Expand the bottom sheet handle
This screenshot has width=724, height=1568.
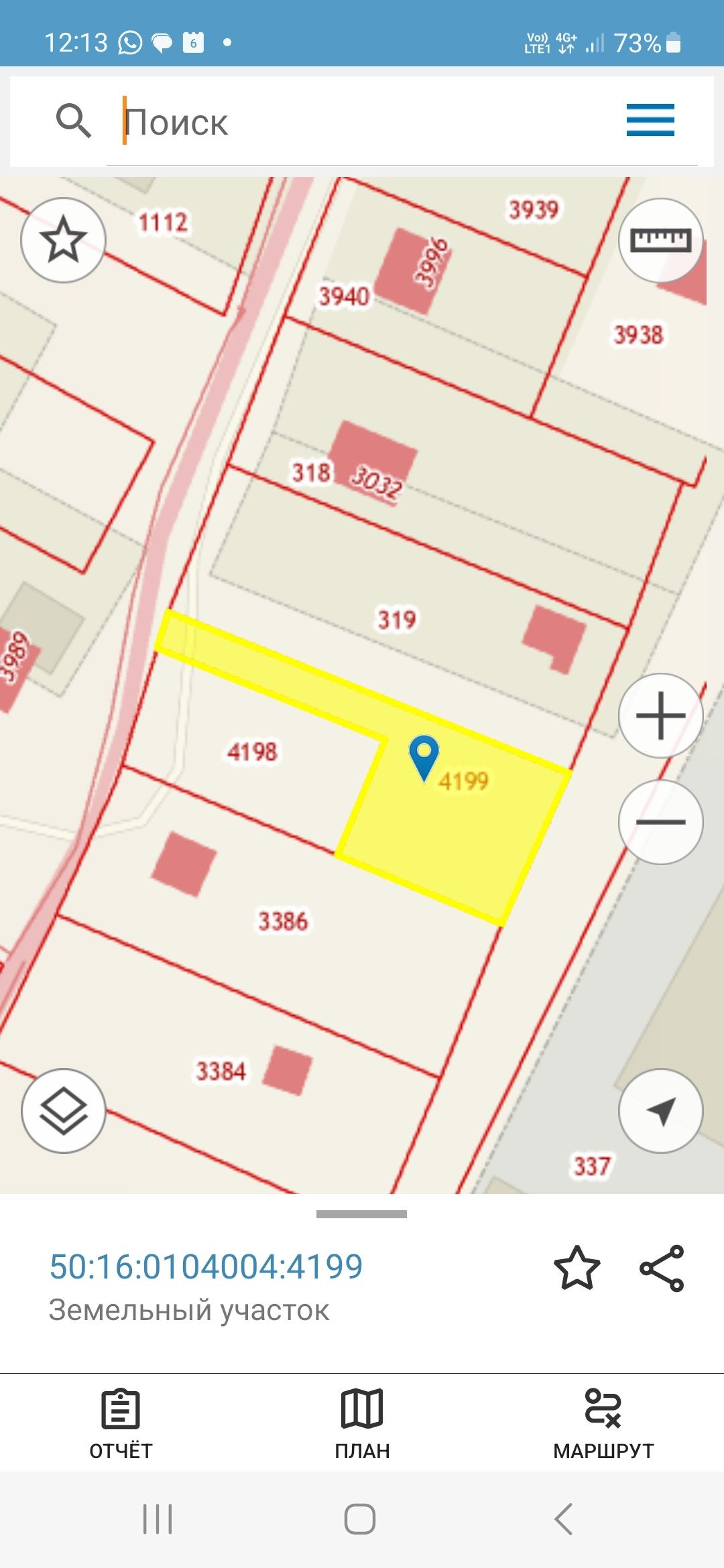(x=362, y=1214)
